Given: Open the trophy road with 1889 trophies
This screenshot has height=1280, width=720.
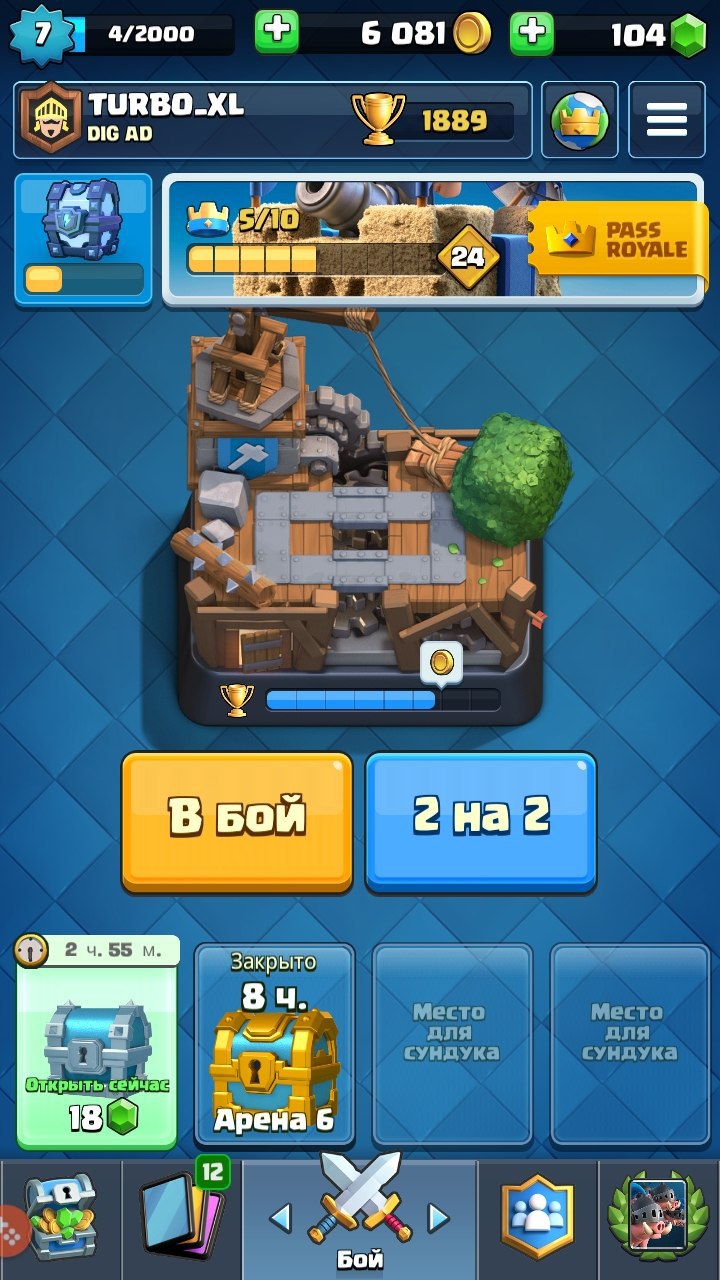Looking at the screenshot, I should coord(435,120).
